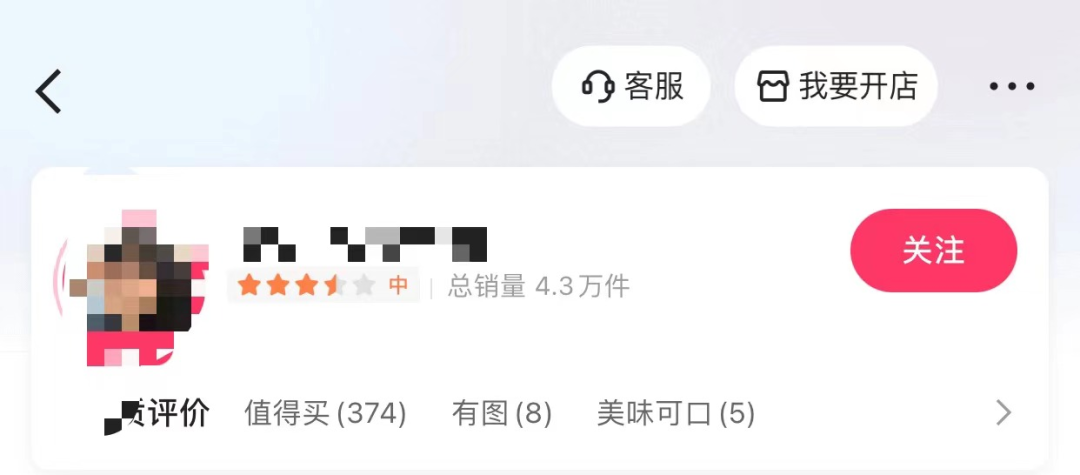Filter reviews by 值得买 (374)
Screen dimensions: 1080x475
click(x=325, y=413)
